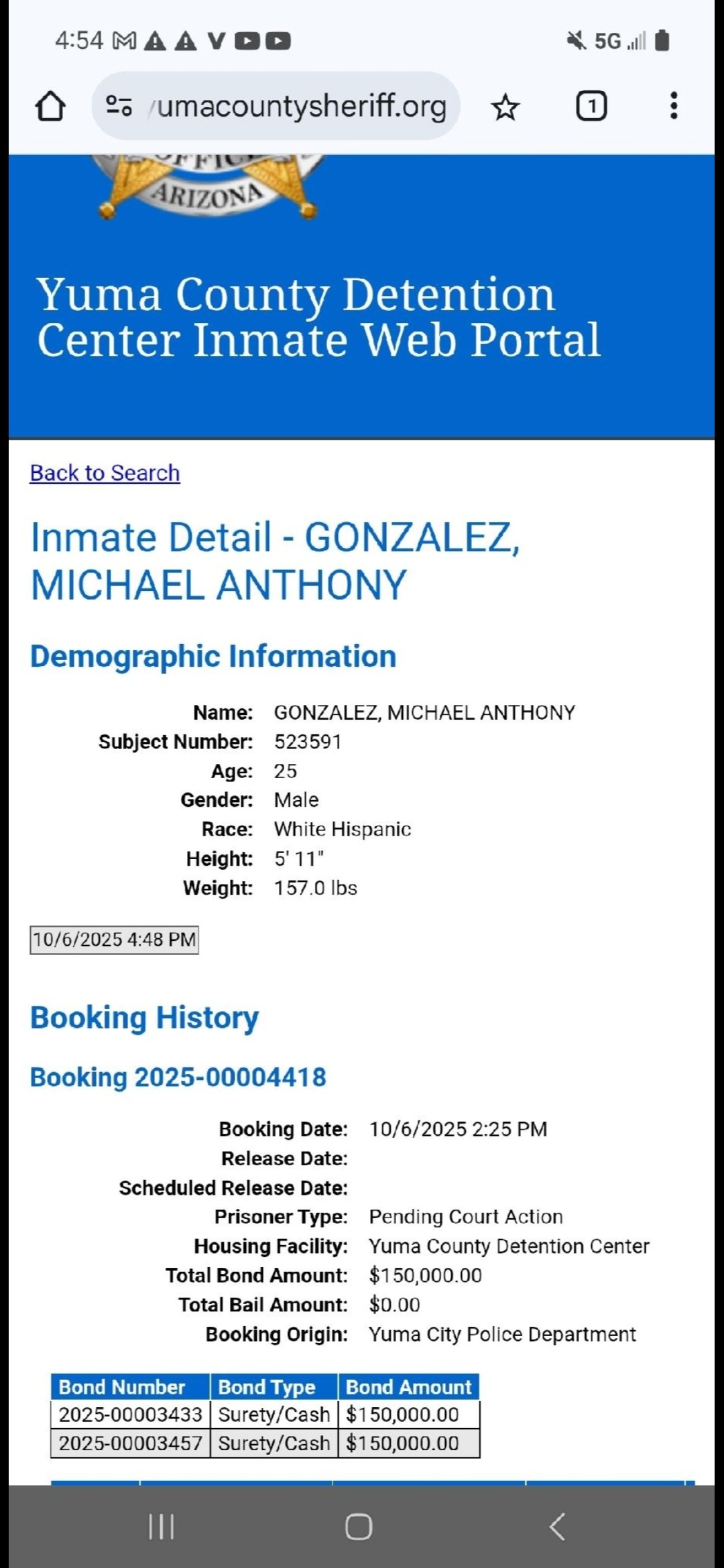Follow the Back to Search link
This screenshot has height=1568, width=724.
click(x=105, y=473)
